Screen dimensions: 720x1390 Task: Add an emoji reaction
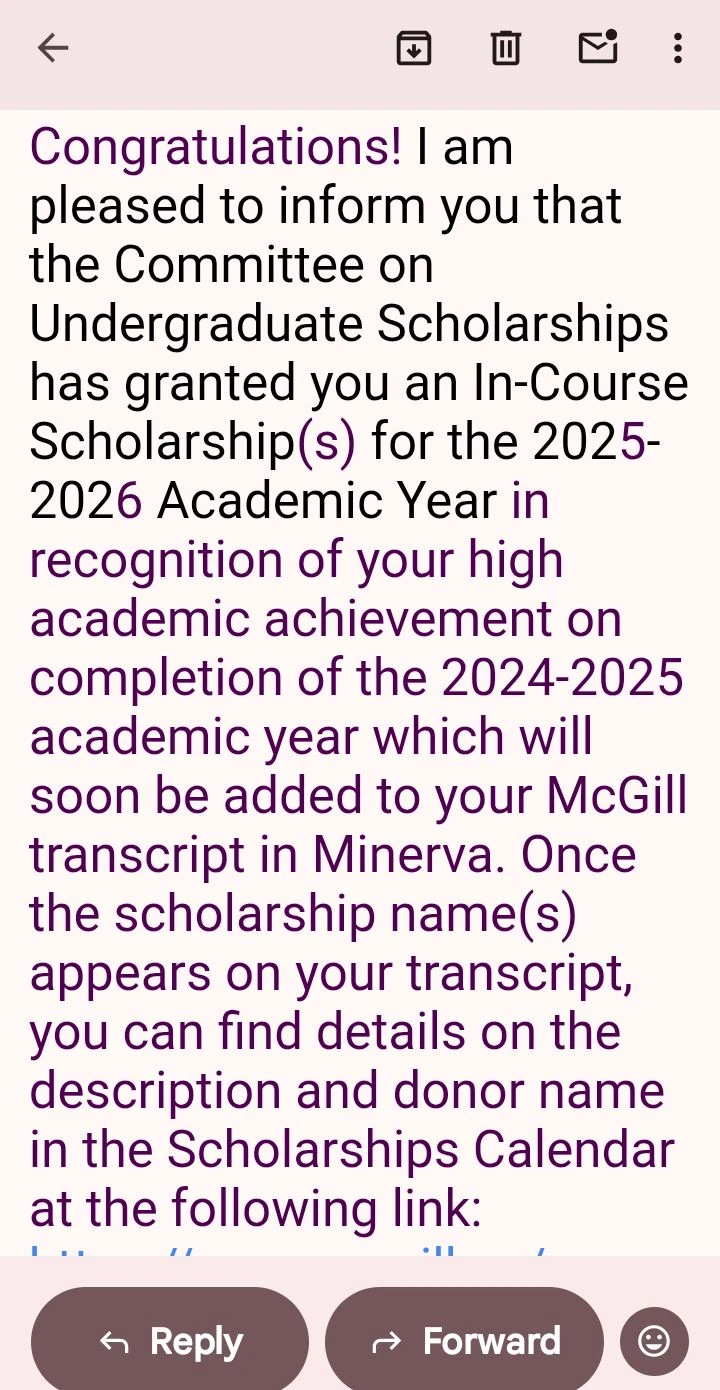pyautogui.click(x=654, y=1340)
